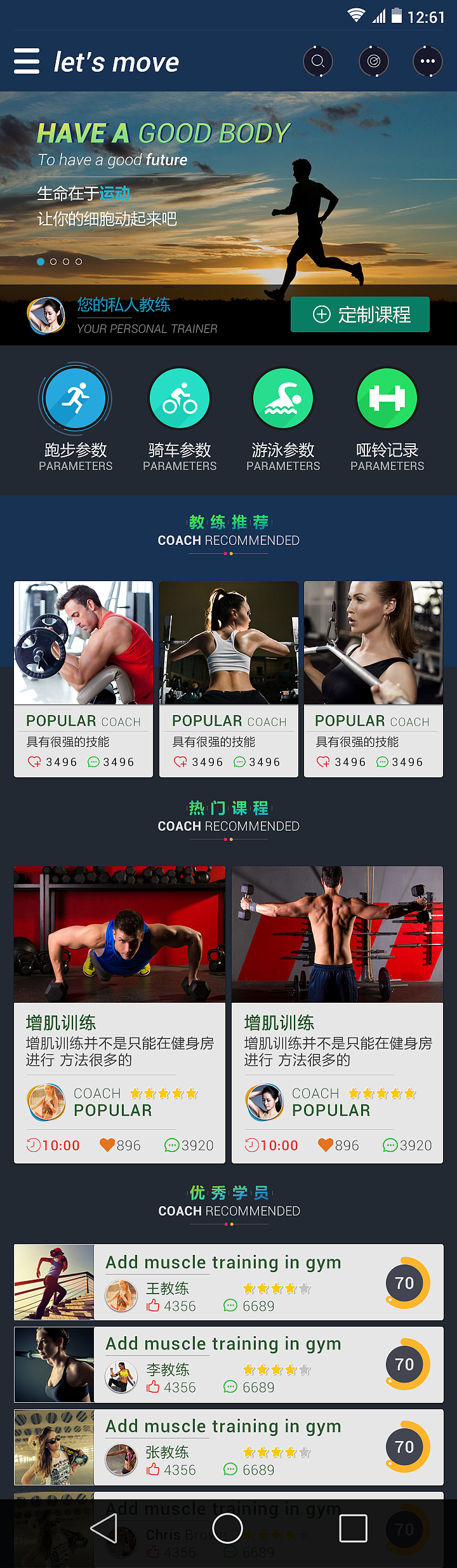457x1568 pixels.
Task: Open 游泳参数 swimming parameters
Action: coord(283,399)
